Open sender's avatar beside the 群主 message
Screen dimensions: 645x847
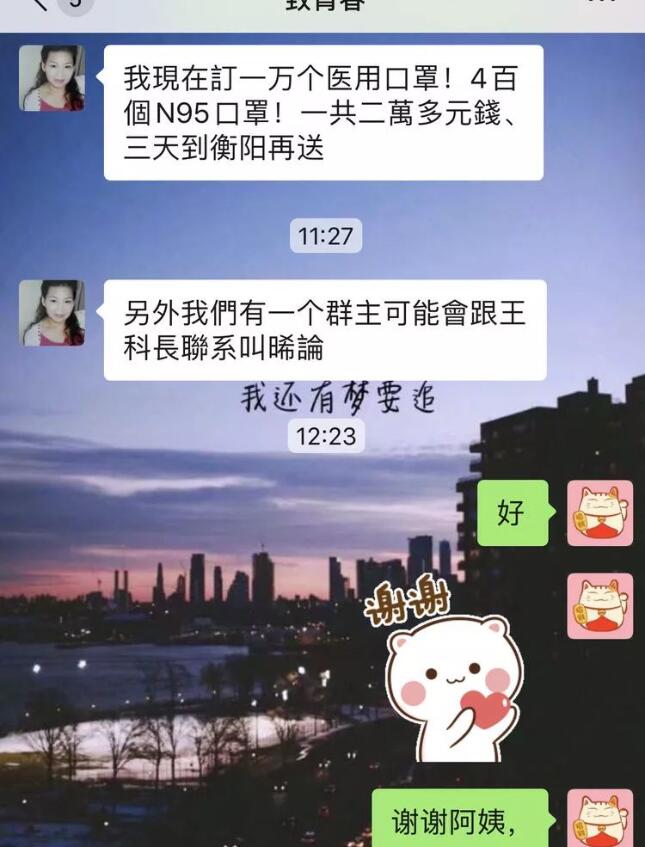point(52,313)
